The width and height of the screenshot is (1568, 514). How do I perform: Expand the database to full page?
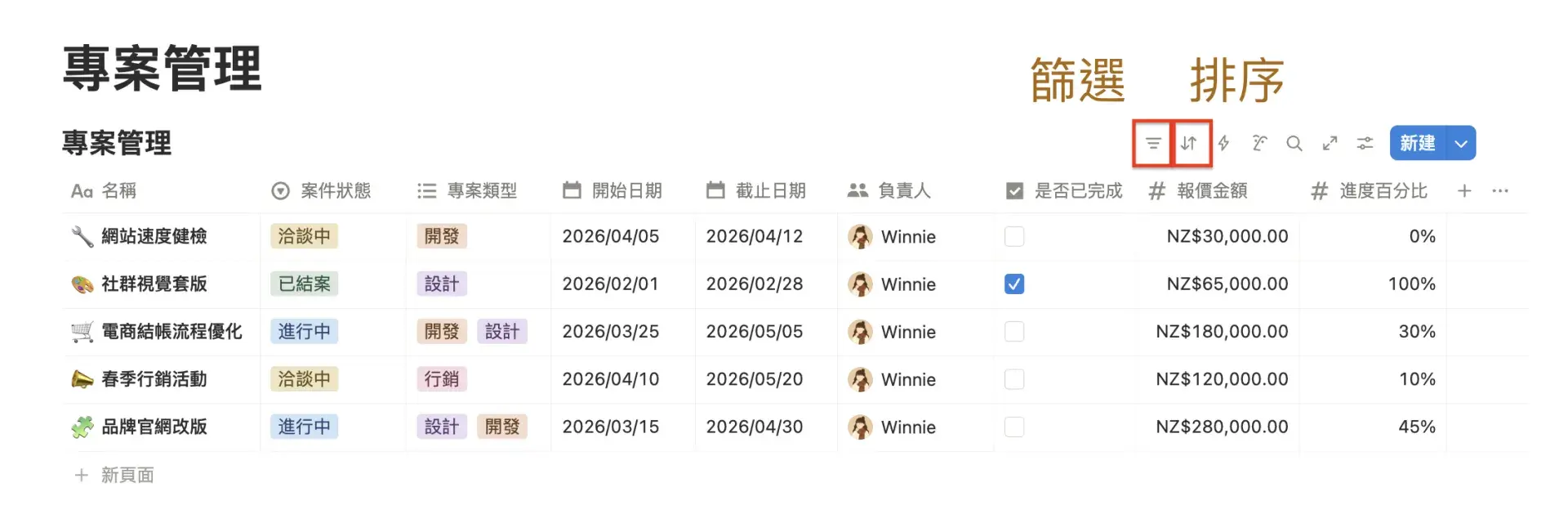pos(1330,143)
